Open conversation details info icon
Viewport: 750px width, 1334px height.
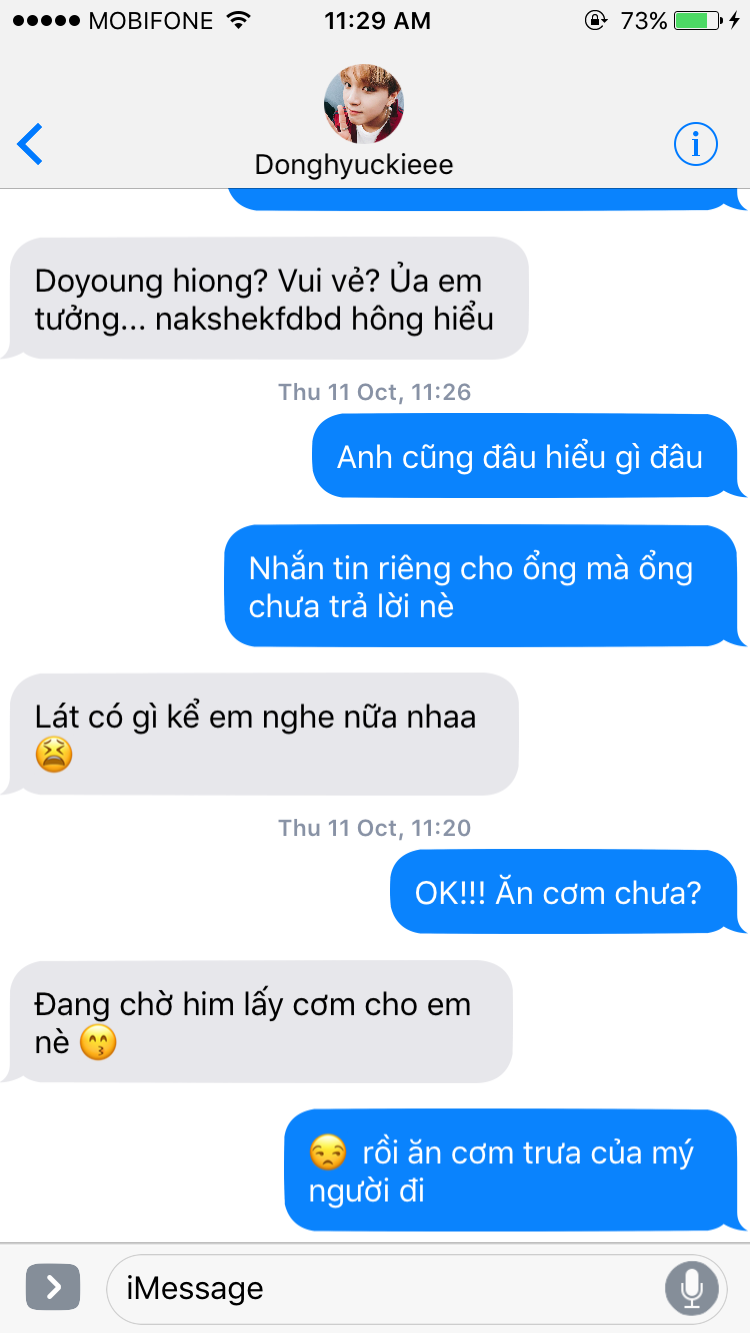696,145
